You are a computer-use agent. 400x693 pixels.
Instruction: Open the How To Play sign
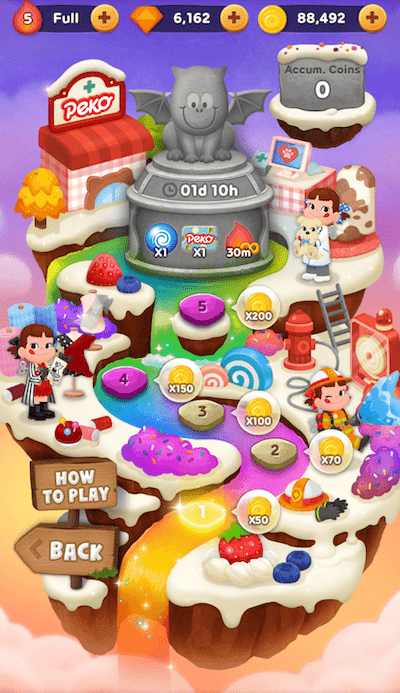[74, 485]
